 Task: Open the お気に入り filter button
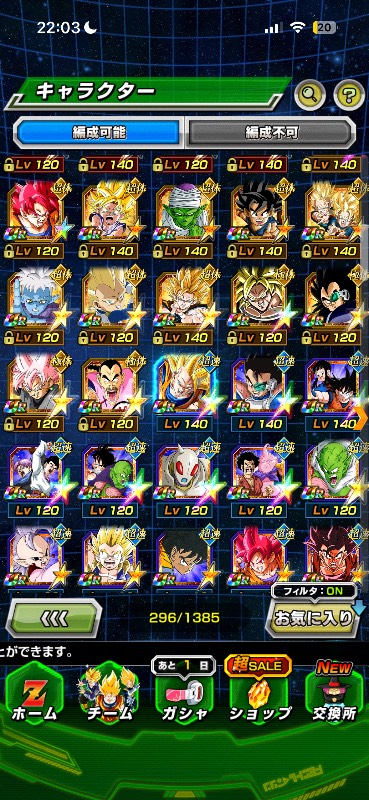click(314, 618)
